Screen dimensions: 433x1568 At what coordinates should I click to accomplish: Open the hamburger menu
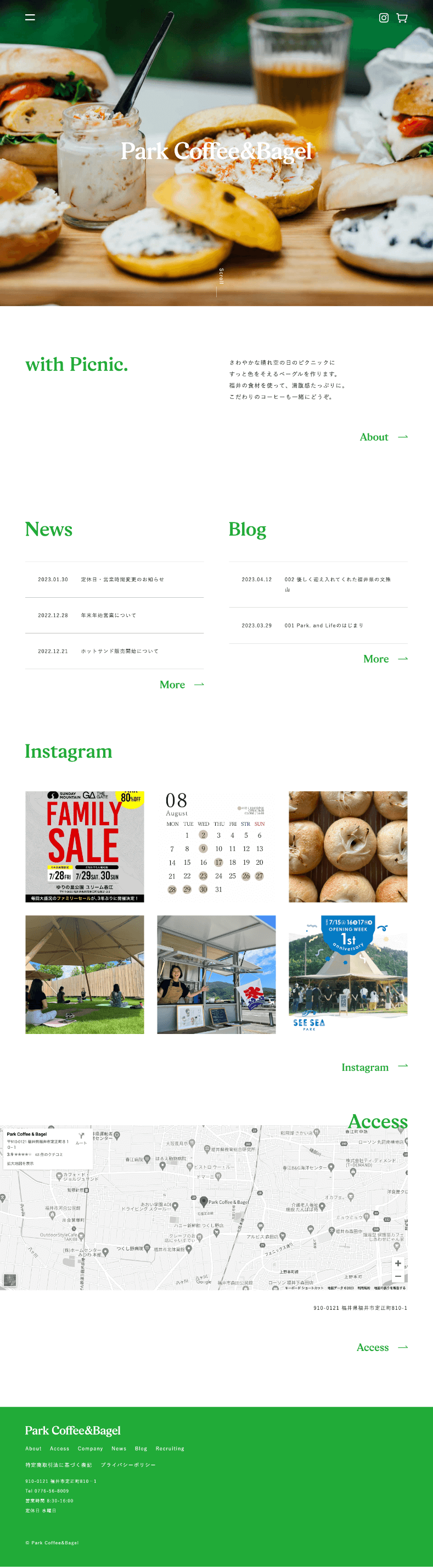point(30,17)
